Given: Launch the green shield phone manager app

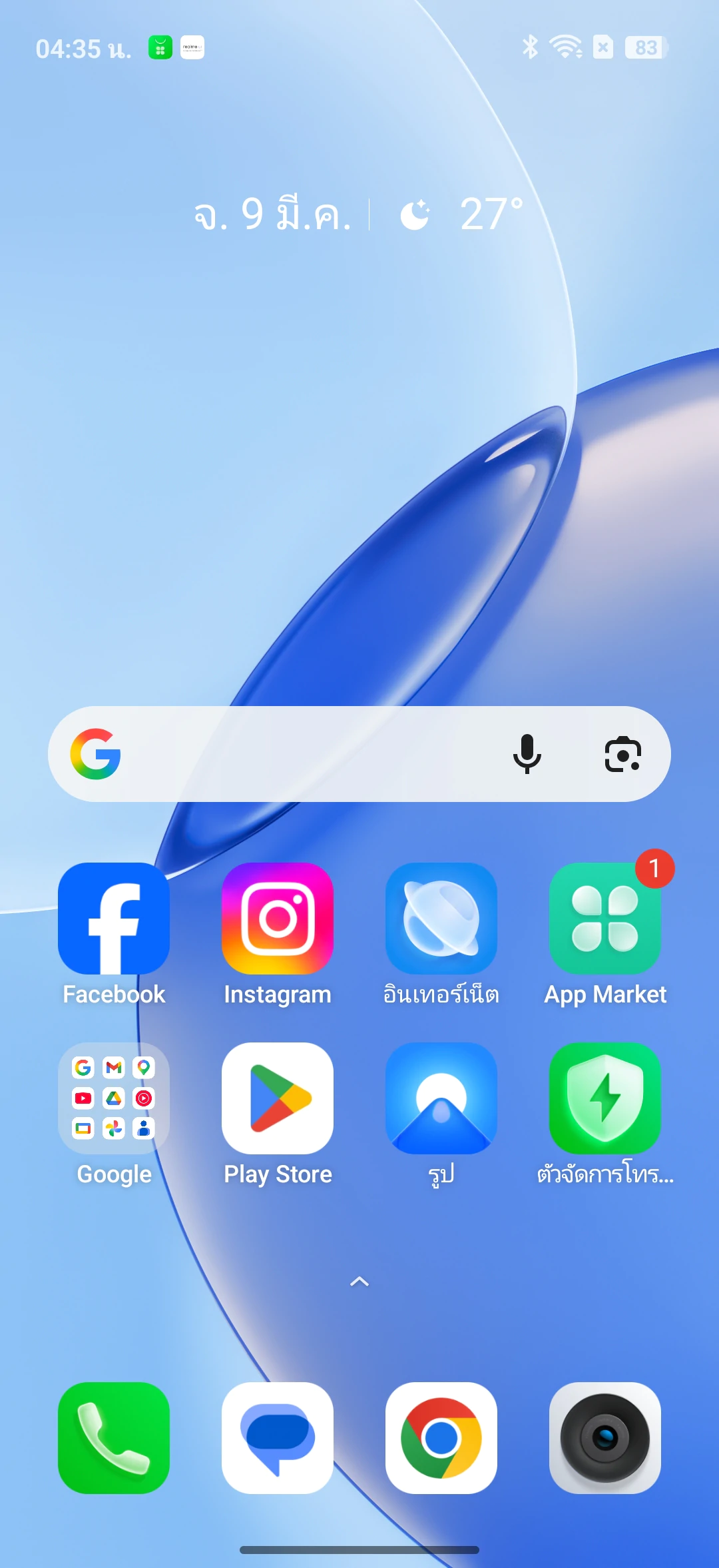Looking at the screenshot, I should (605, 1098).
